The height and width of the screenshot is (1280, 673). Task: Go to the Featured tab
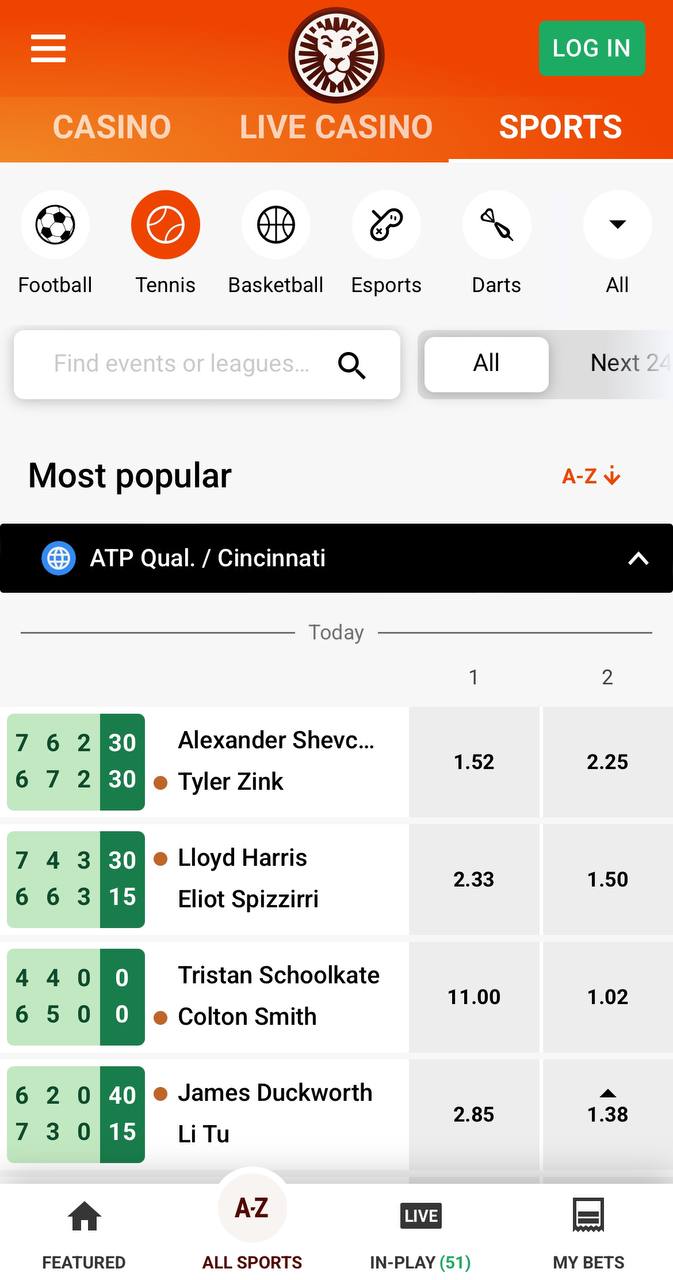pos(84,1236)
